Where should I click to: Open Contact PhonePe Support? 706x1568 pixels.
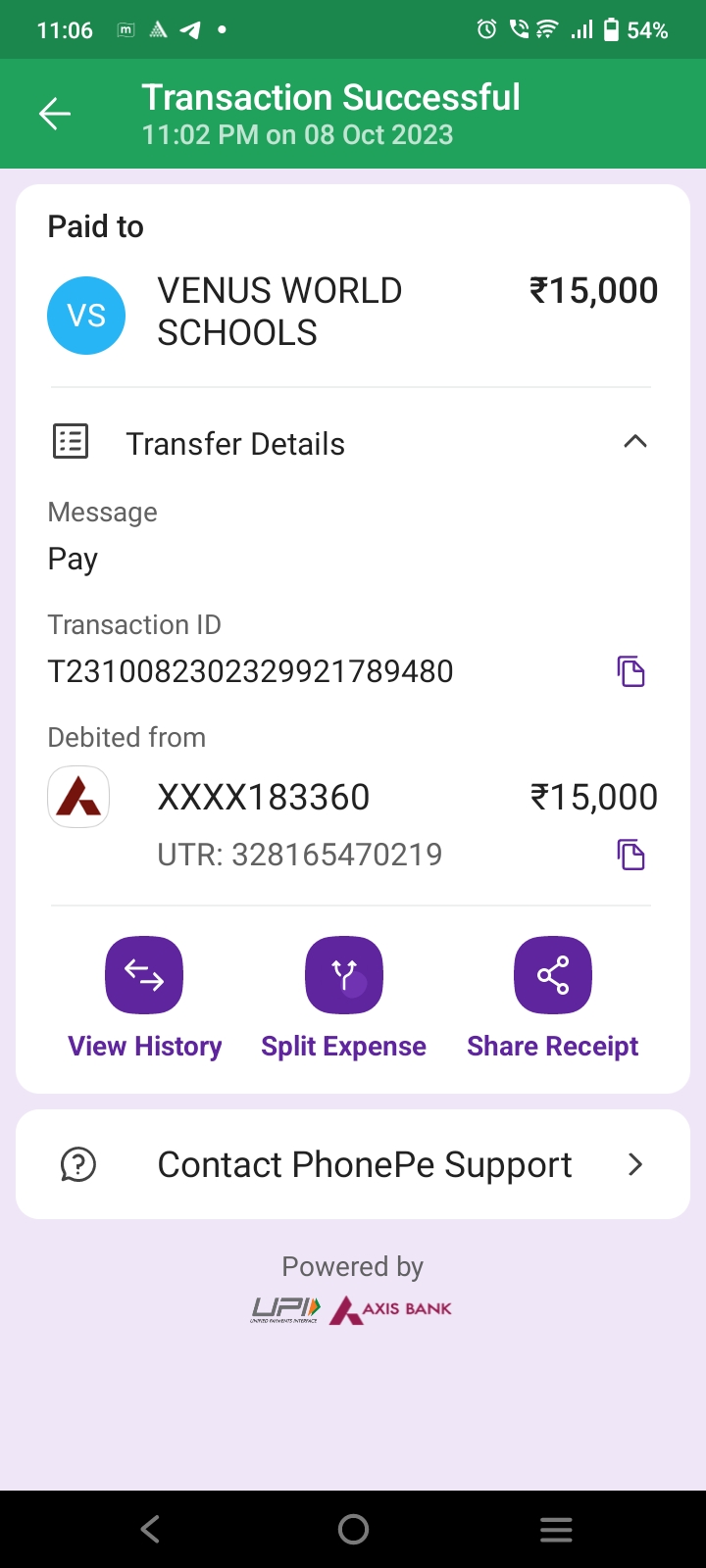(x=353, y=1164)
